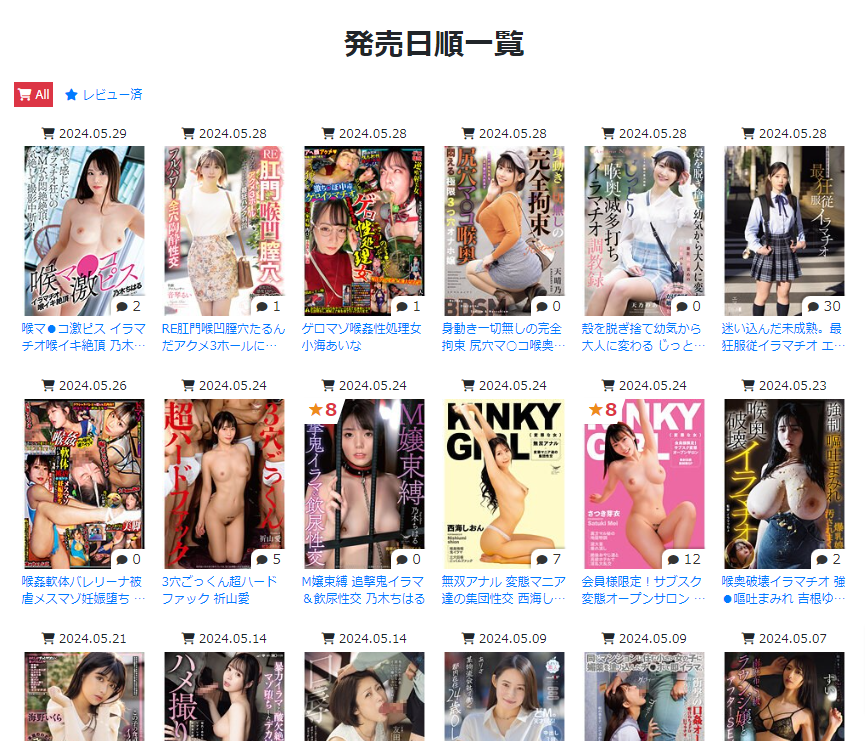Open the title link under the 2024.05.23 cover

point(783,589)
